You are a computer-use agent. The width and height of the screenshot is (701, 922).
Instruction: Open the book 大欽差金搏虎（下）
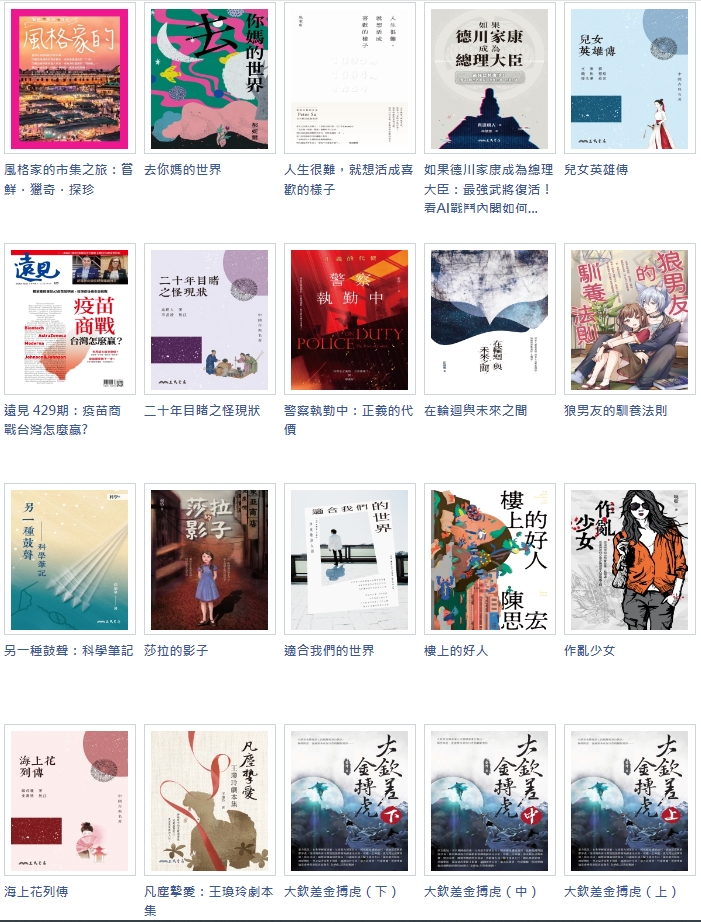[x=350, y=800]
